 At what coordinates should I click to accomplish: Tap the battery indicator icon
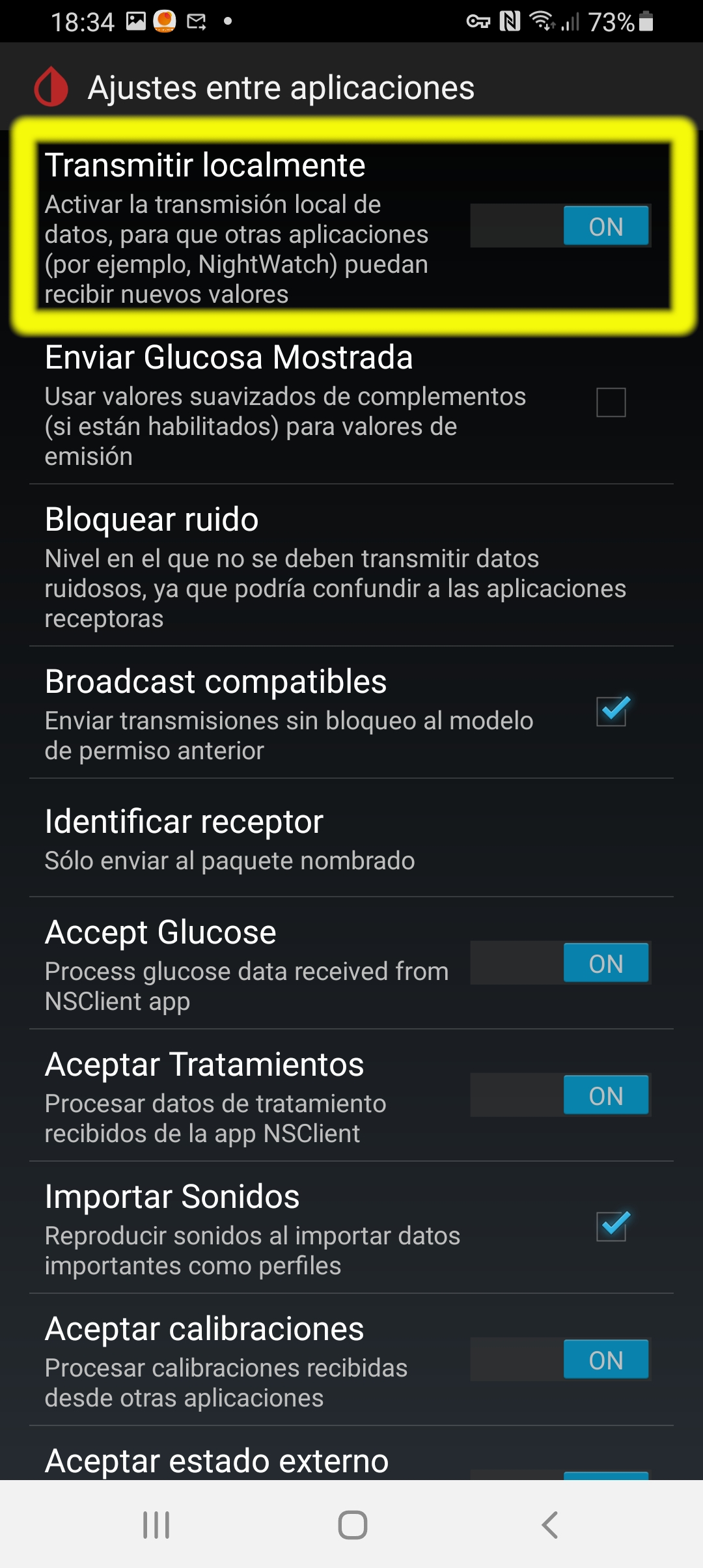[x=644, y=21]
